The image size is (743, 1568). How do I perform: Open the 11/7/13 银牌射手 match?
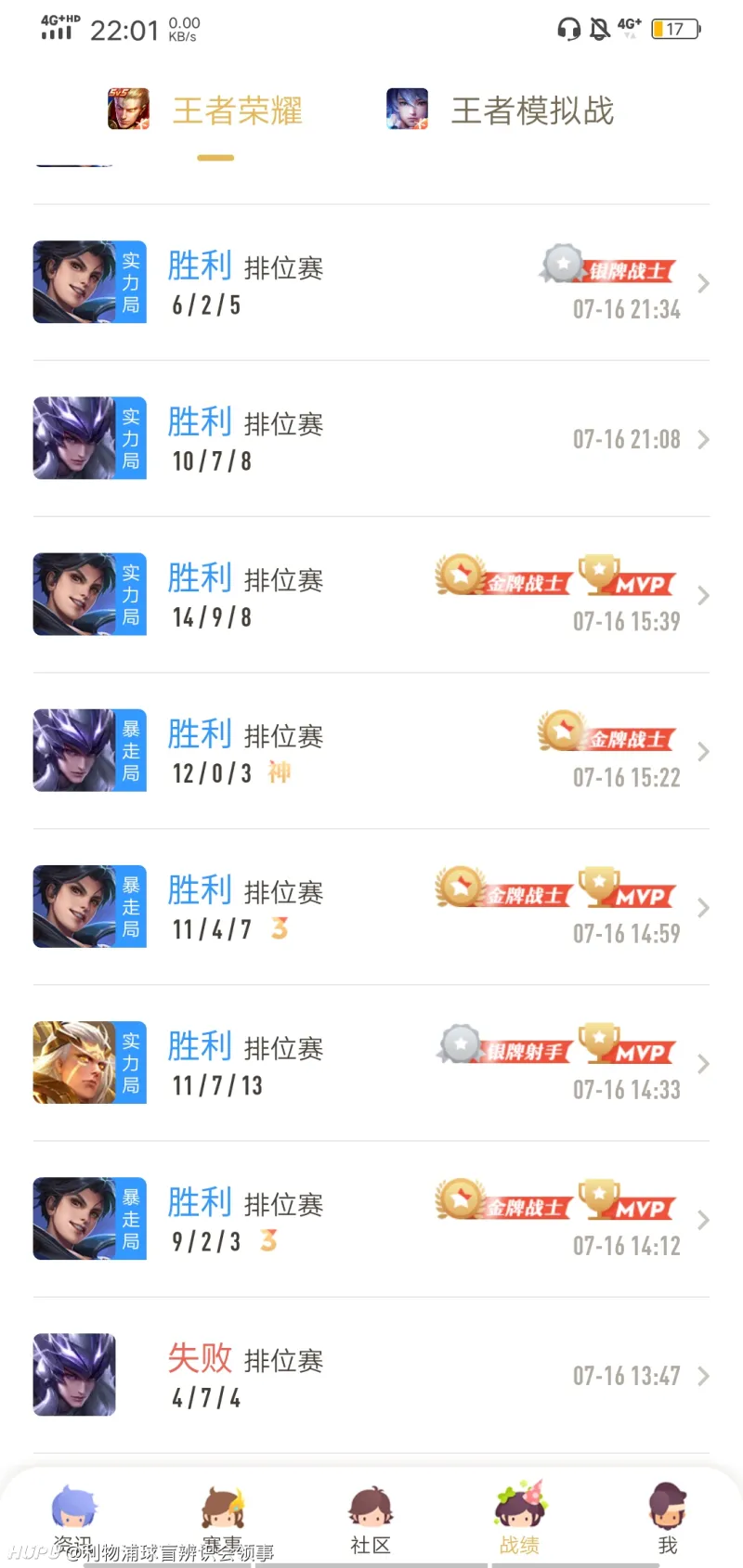coord(371,1062)
